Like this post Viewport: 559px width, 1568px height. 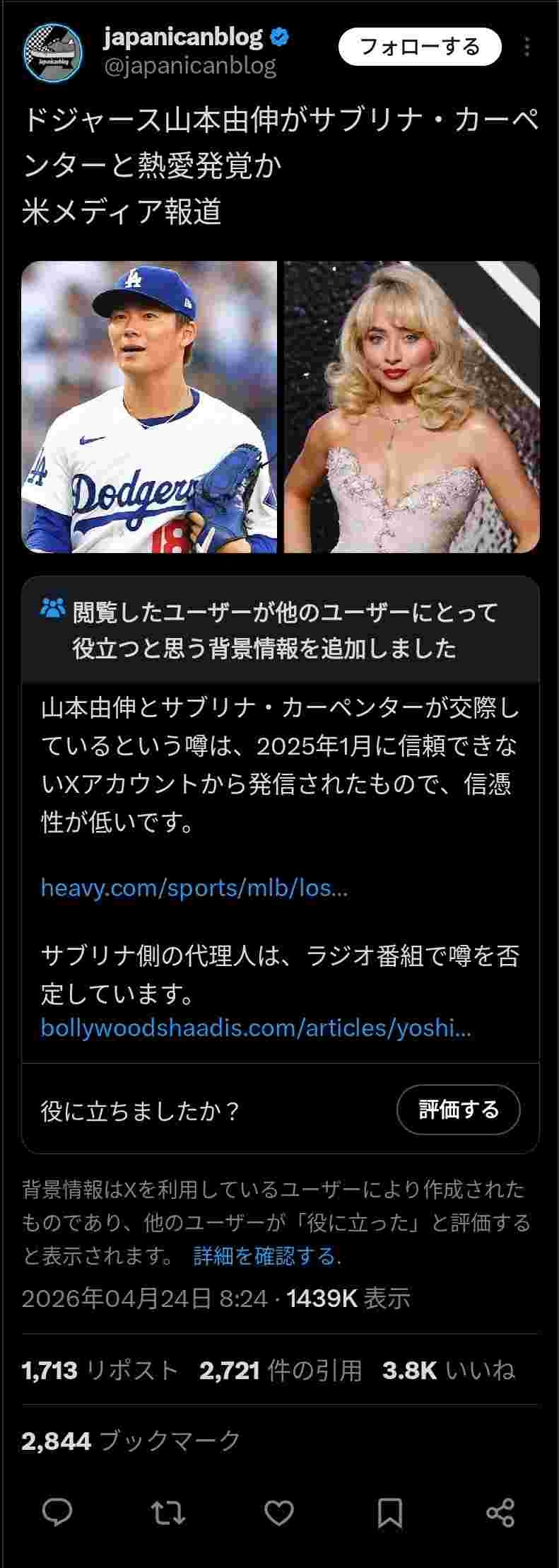[279, 1512]
